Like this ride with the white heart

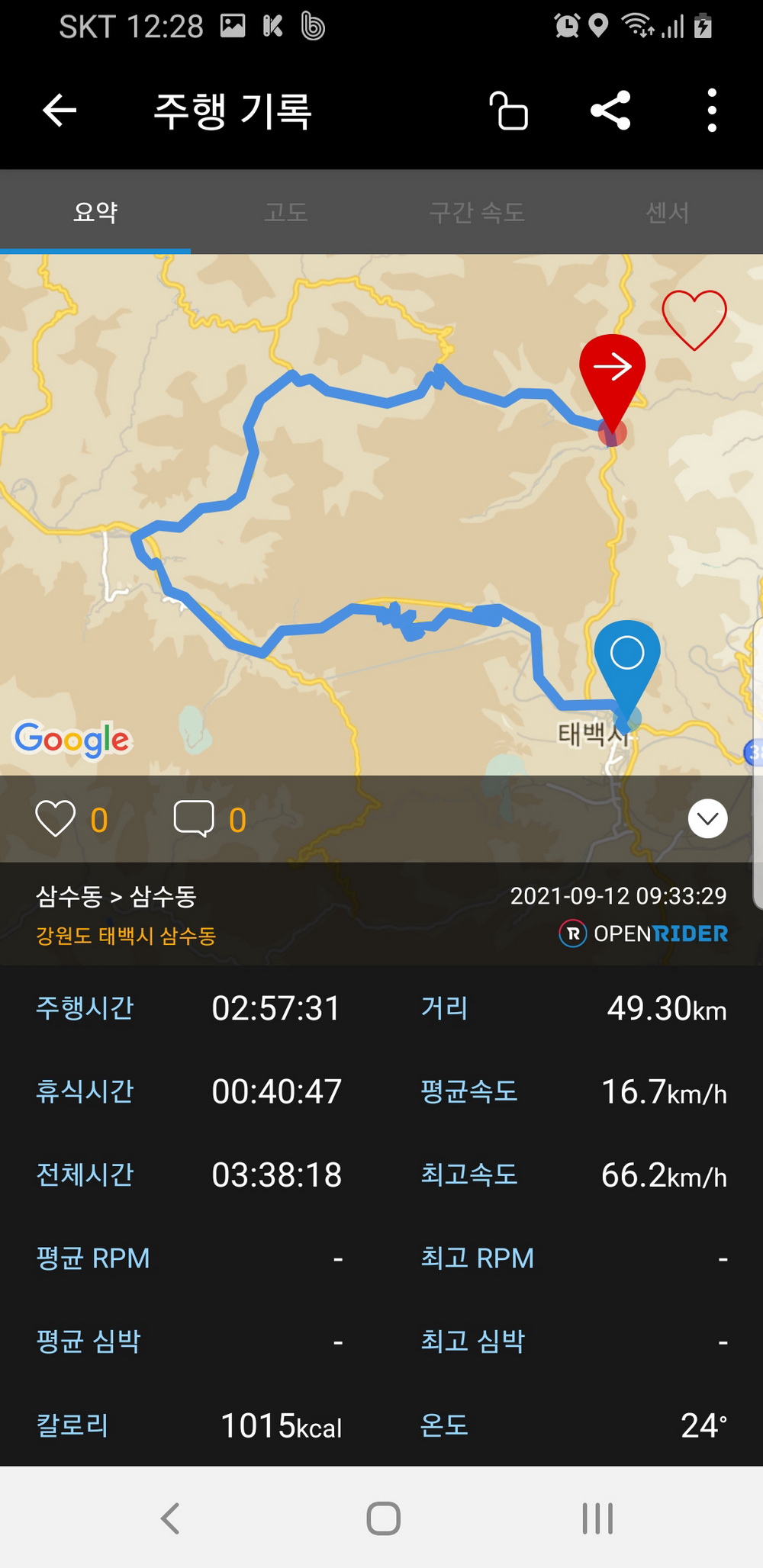click(x=56, y=819)
